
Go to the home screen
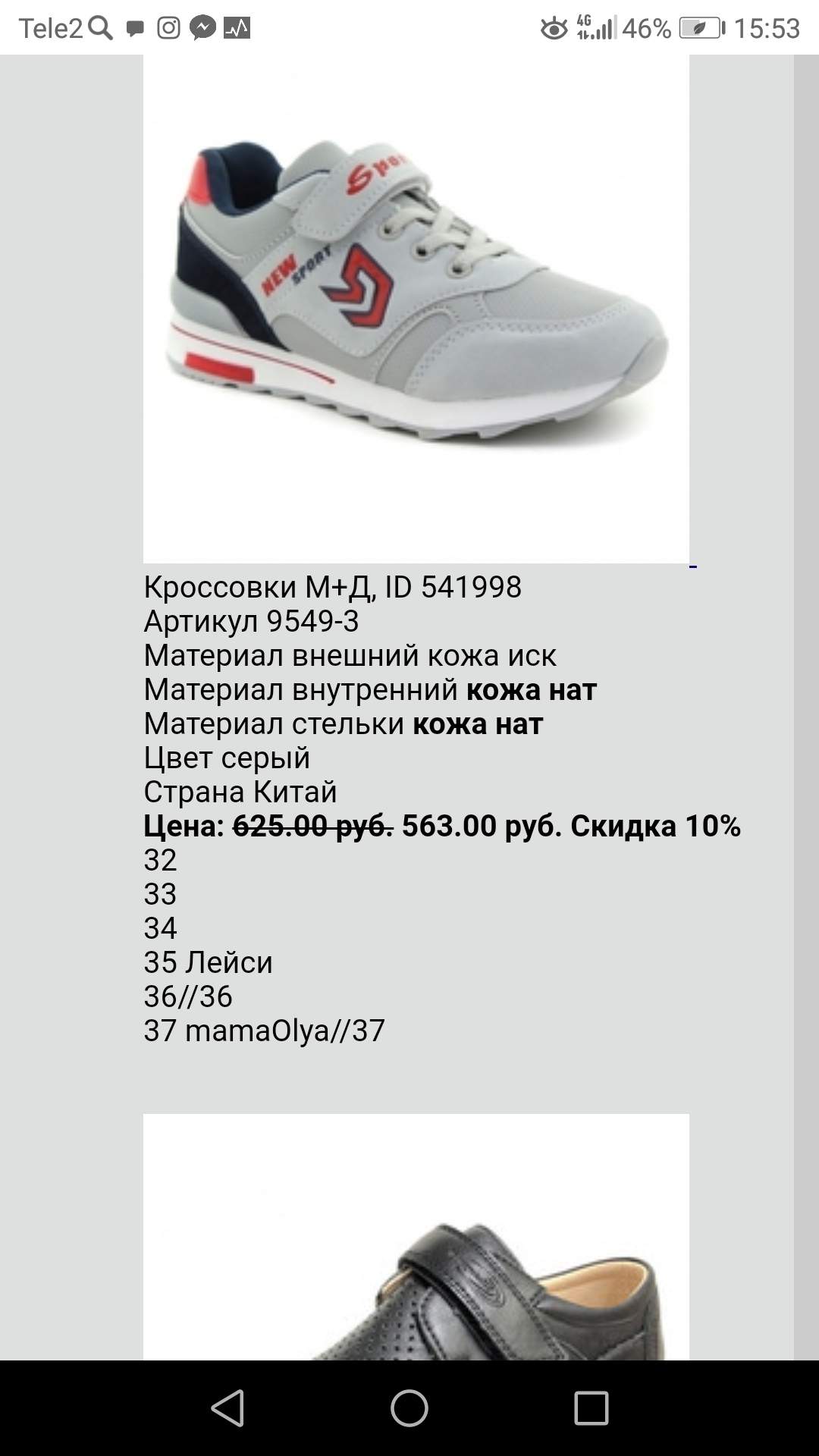(x=409, y=1408)
